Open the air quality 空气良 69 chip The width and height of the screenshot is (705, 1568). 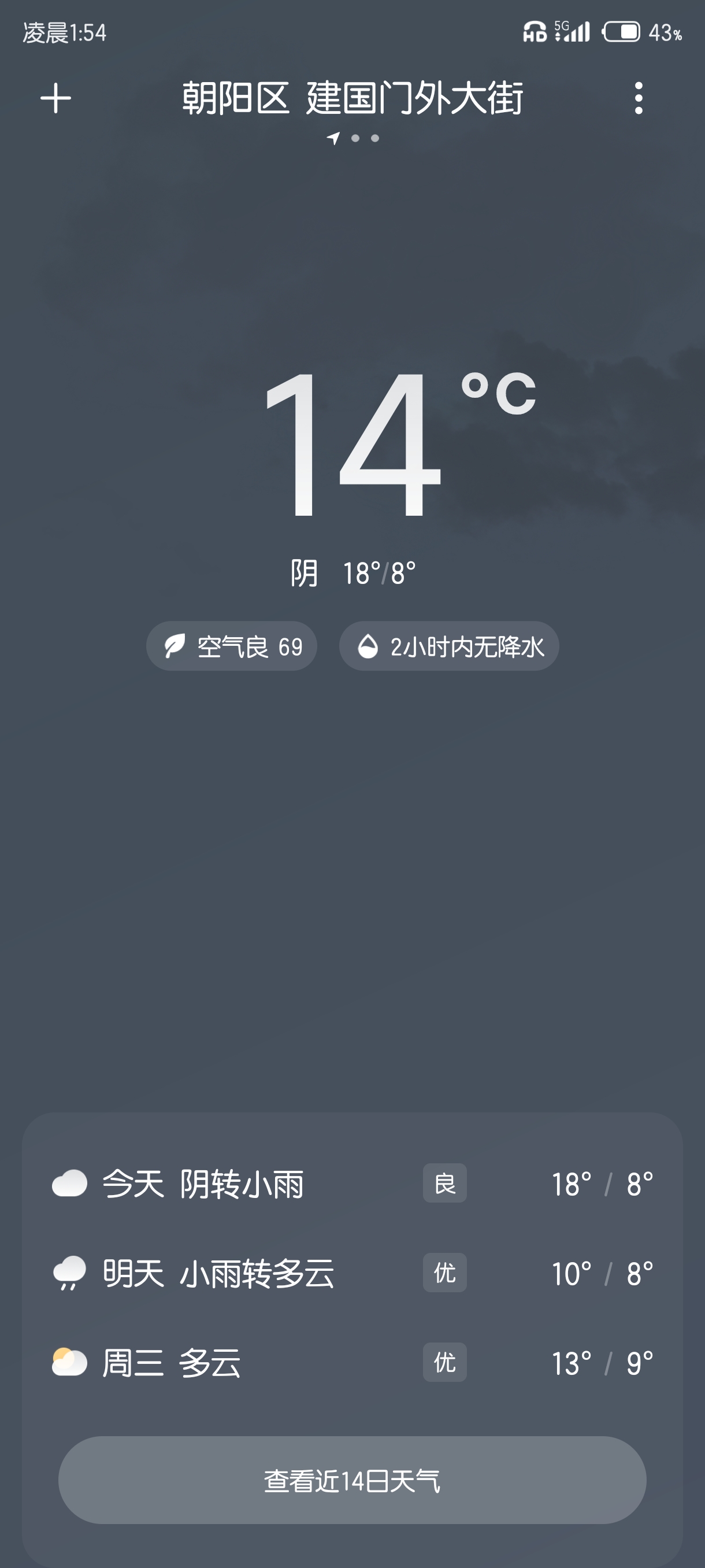232,646
